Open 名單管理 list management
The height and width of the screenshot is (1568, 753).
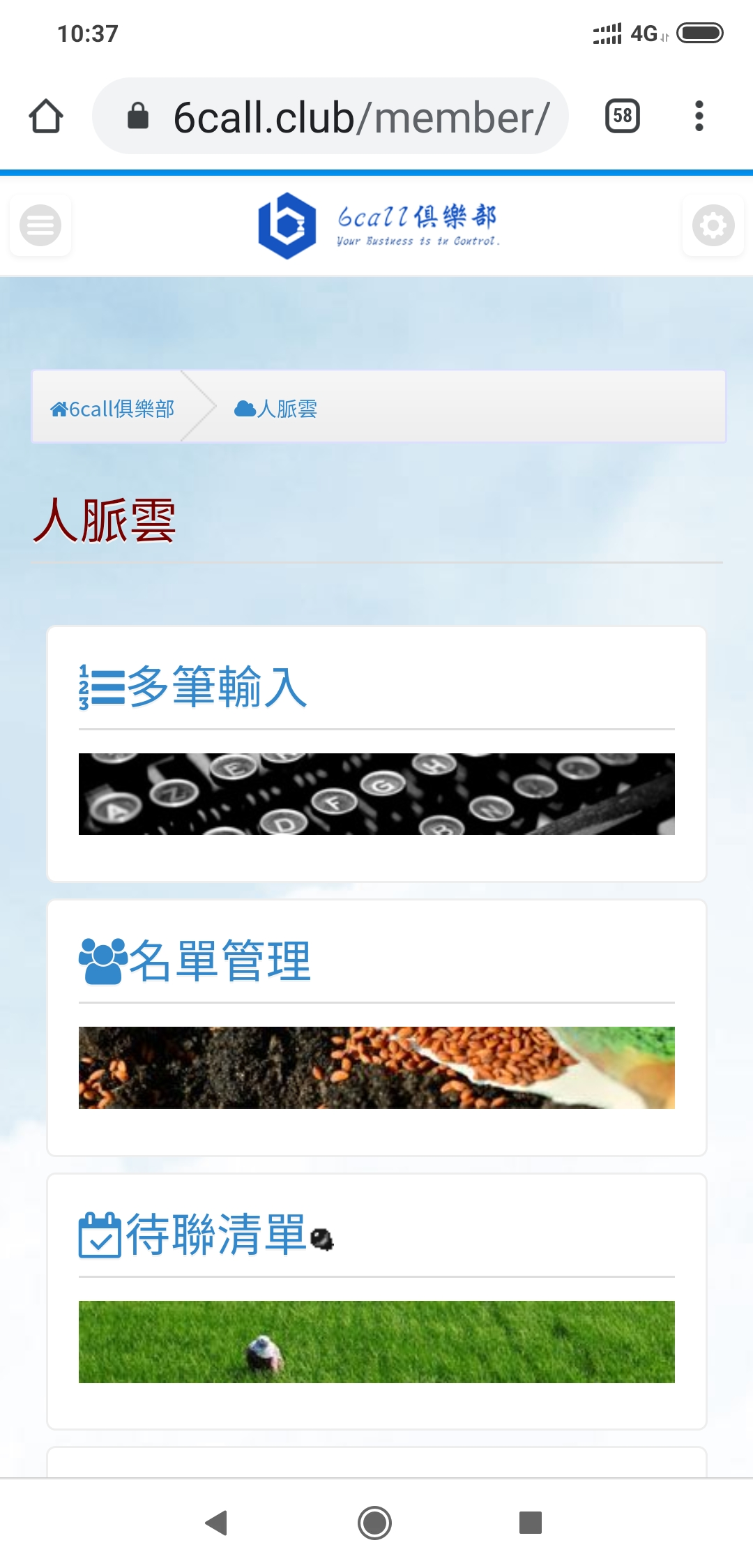(195, 961)
